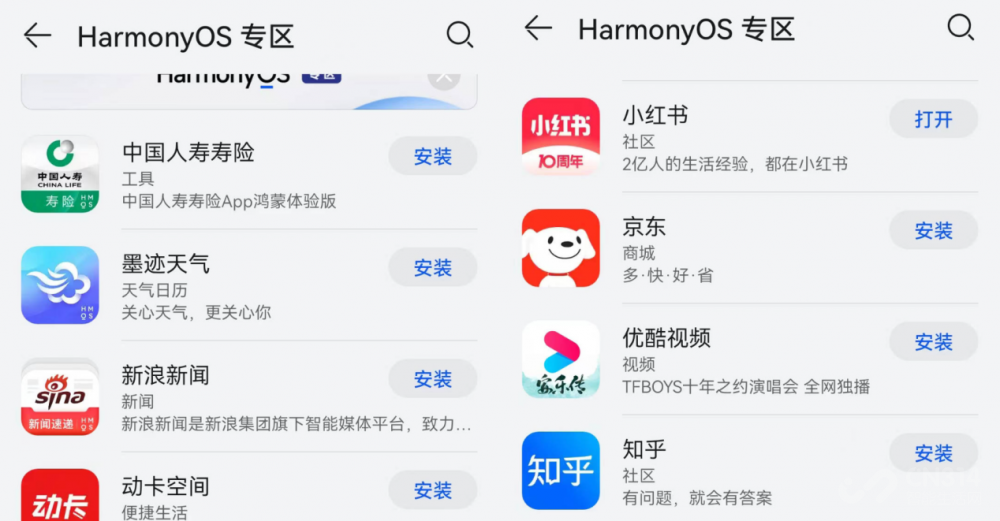
Task: Install 京东 app
Action: pos(933,230)
